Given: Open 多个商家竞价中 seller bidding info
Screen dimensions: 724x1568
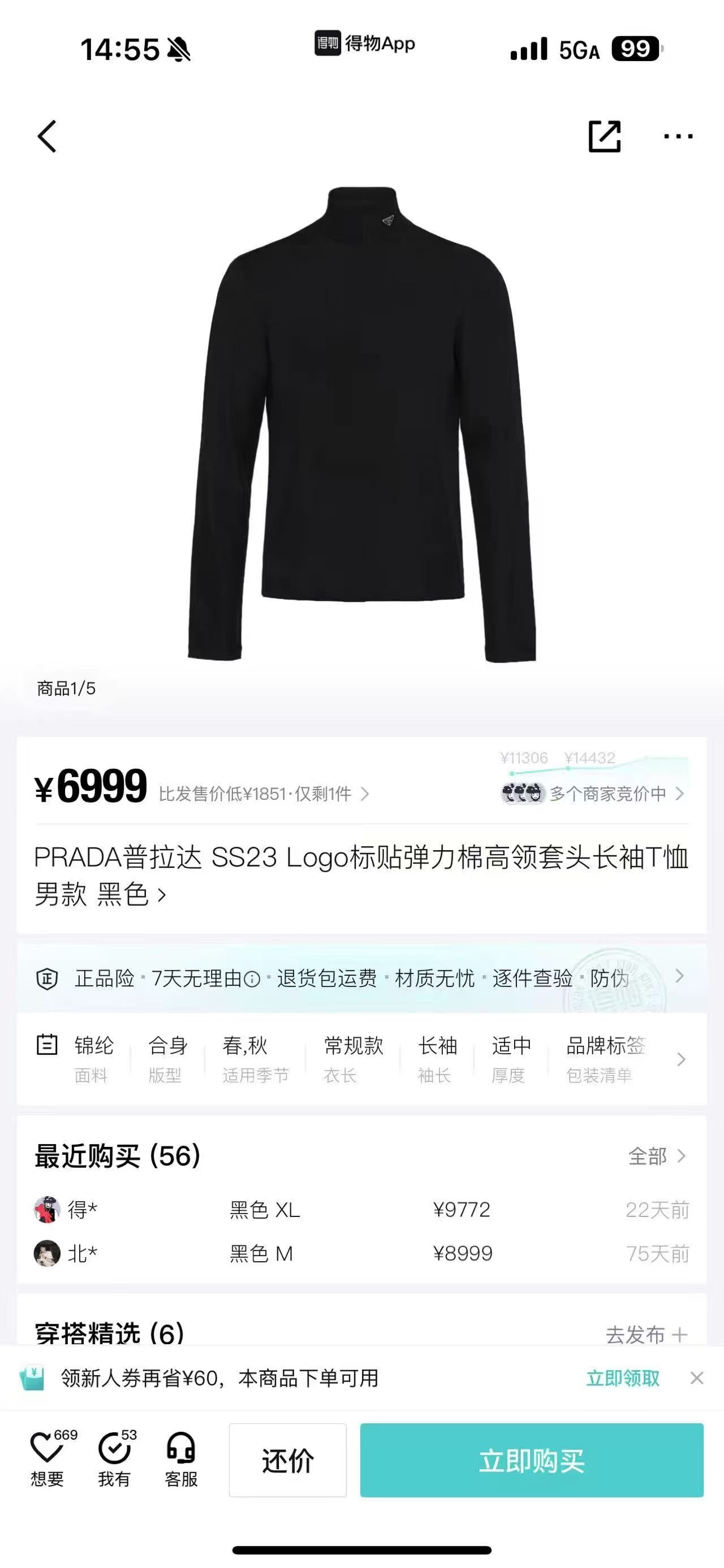Looking at the screenshot, I should [x=593, y=793].
